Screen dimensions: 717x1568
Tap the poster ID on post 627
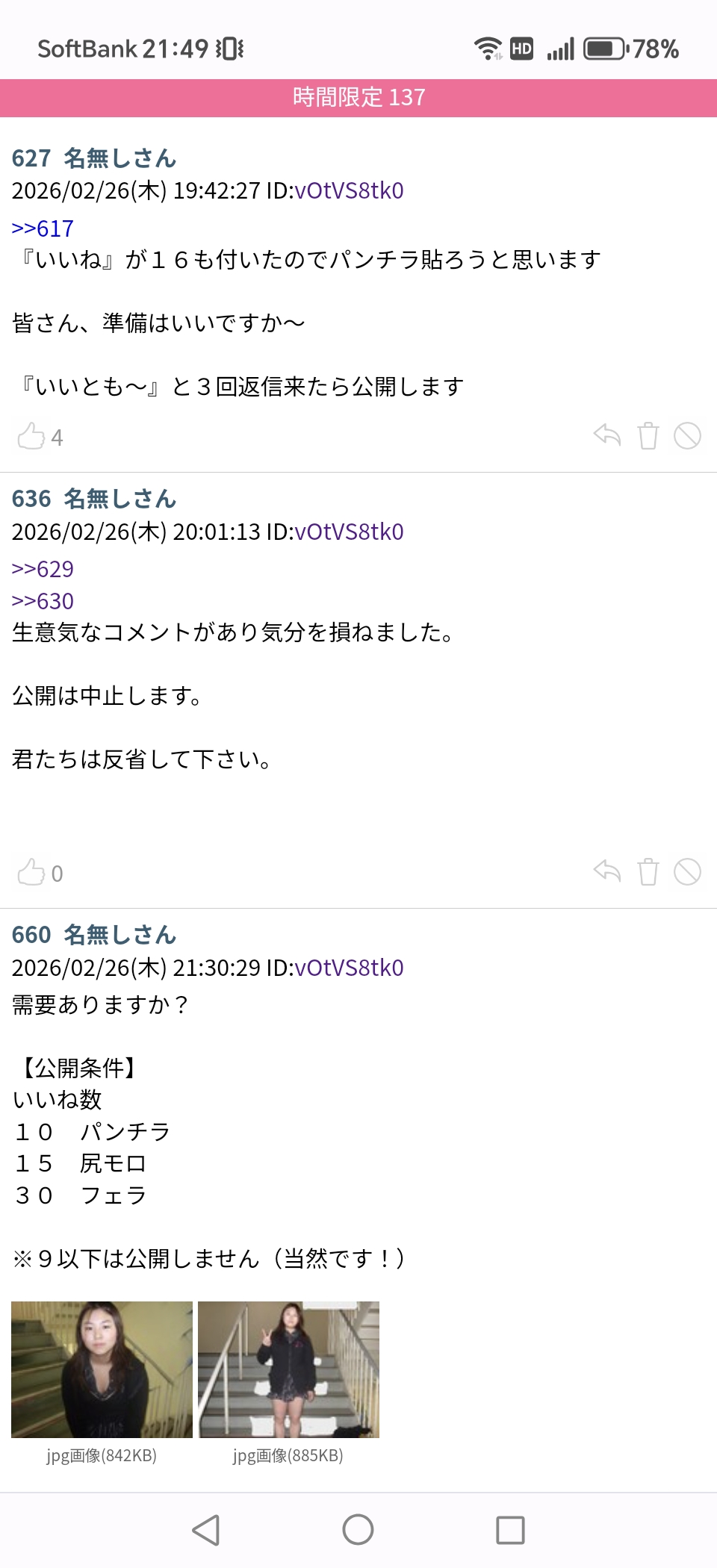tap(349, 191)
